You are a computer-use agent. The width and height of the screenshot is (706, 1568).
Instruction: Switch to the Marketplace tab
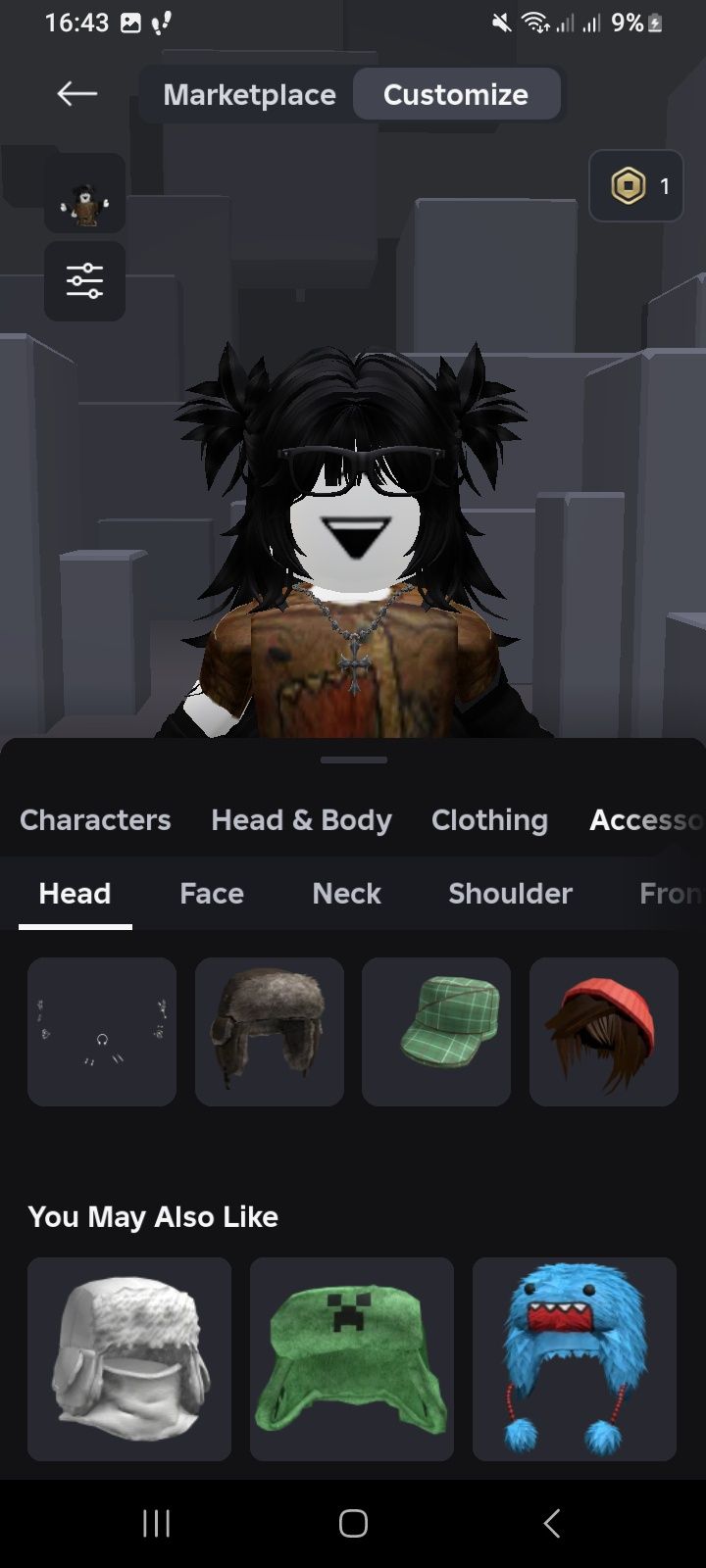(249, 94)
